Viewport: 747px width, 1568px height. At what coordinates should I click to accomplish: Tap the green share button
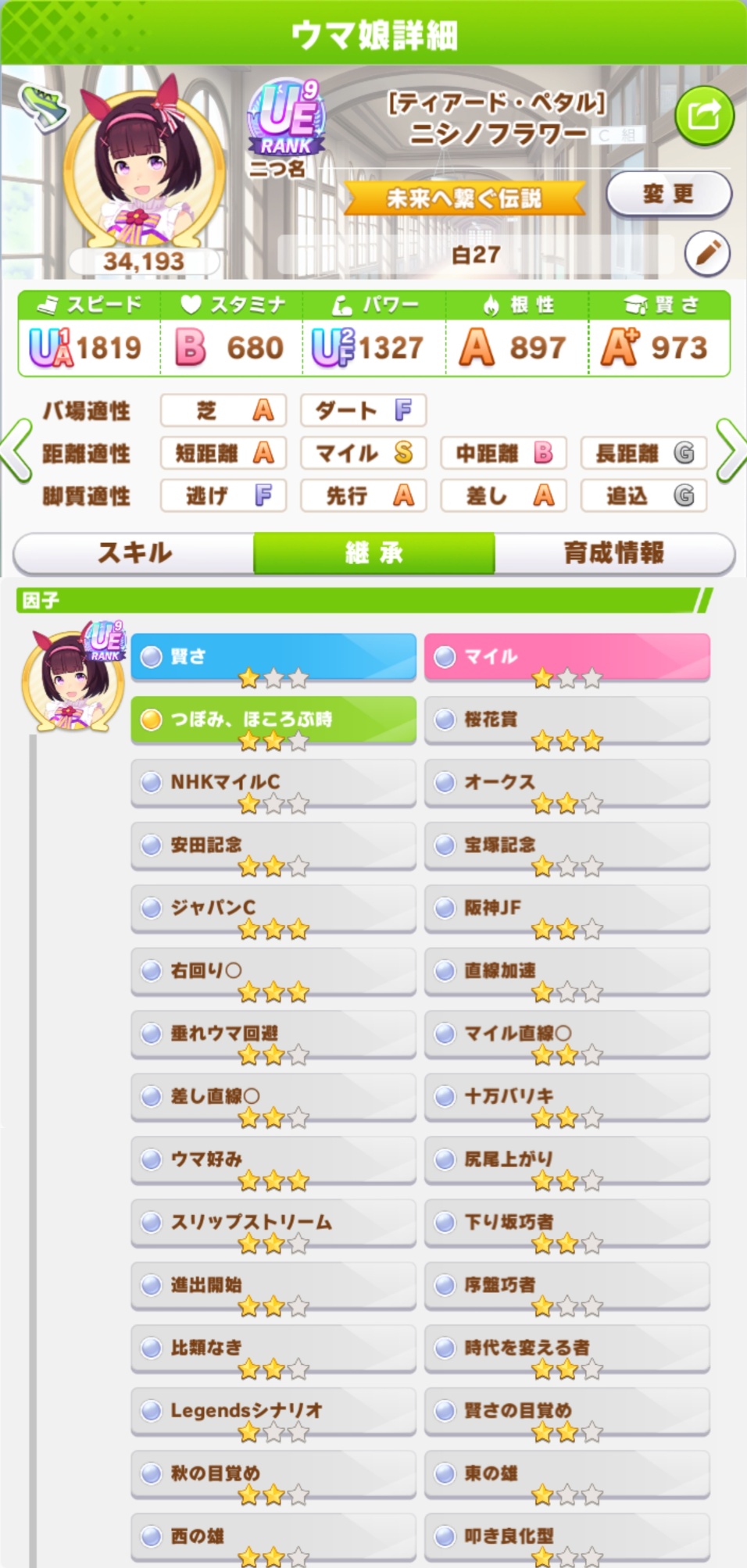[704, 117]
